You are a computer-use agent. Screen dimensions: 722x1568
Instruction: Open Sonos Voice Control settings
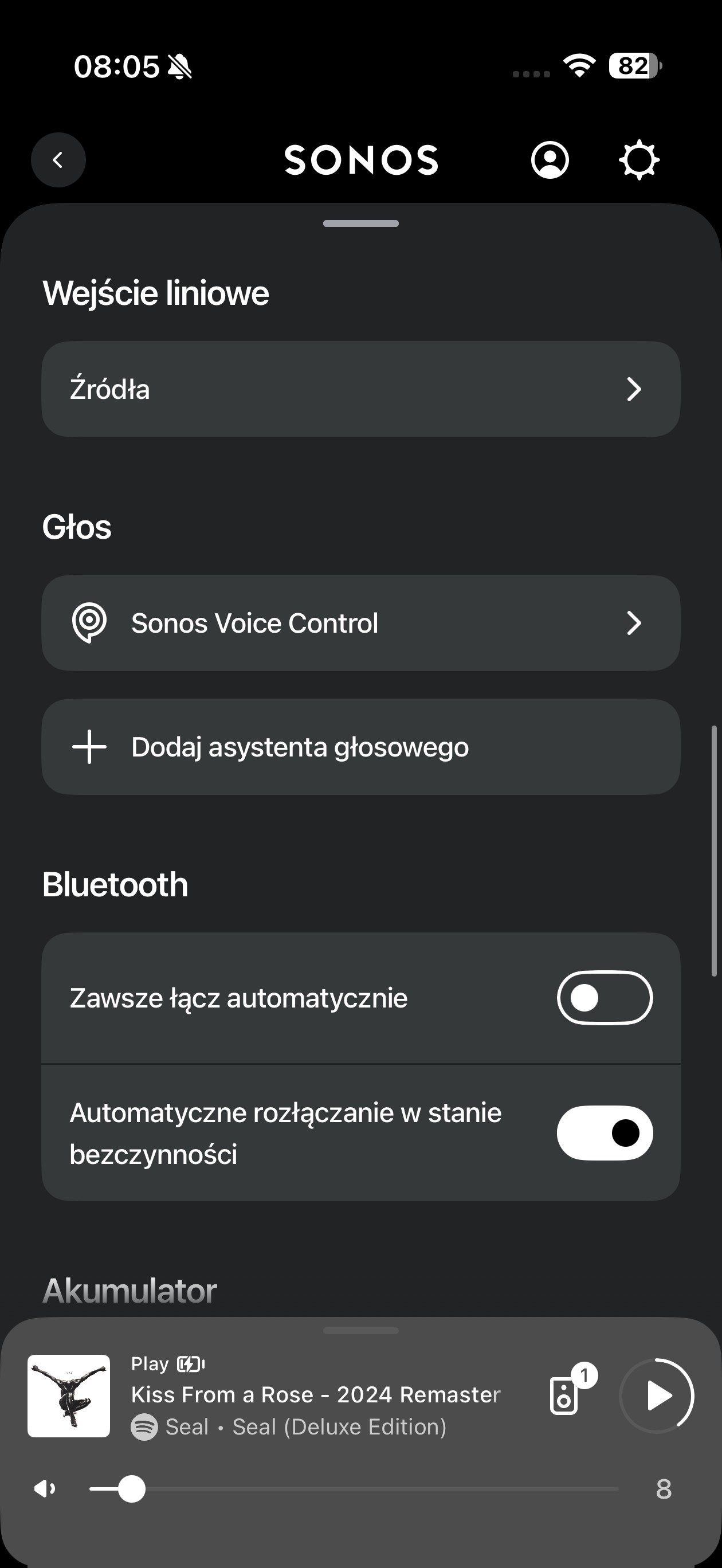click(x=360, y=623)
